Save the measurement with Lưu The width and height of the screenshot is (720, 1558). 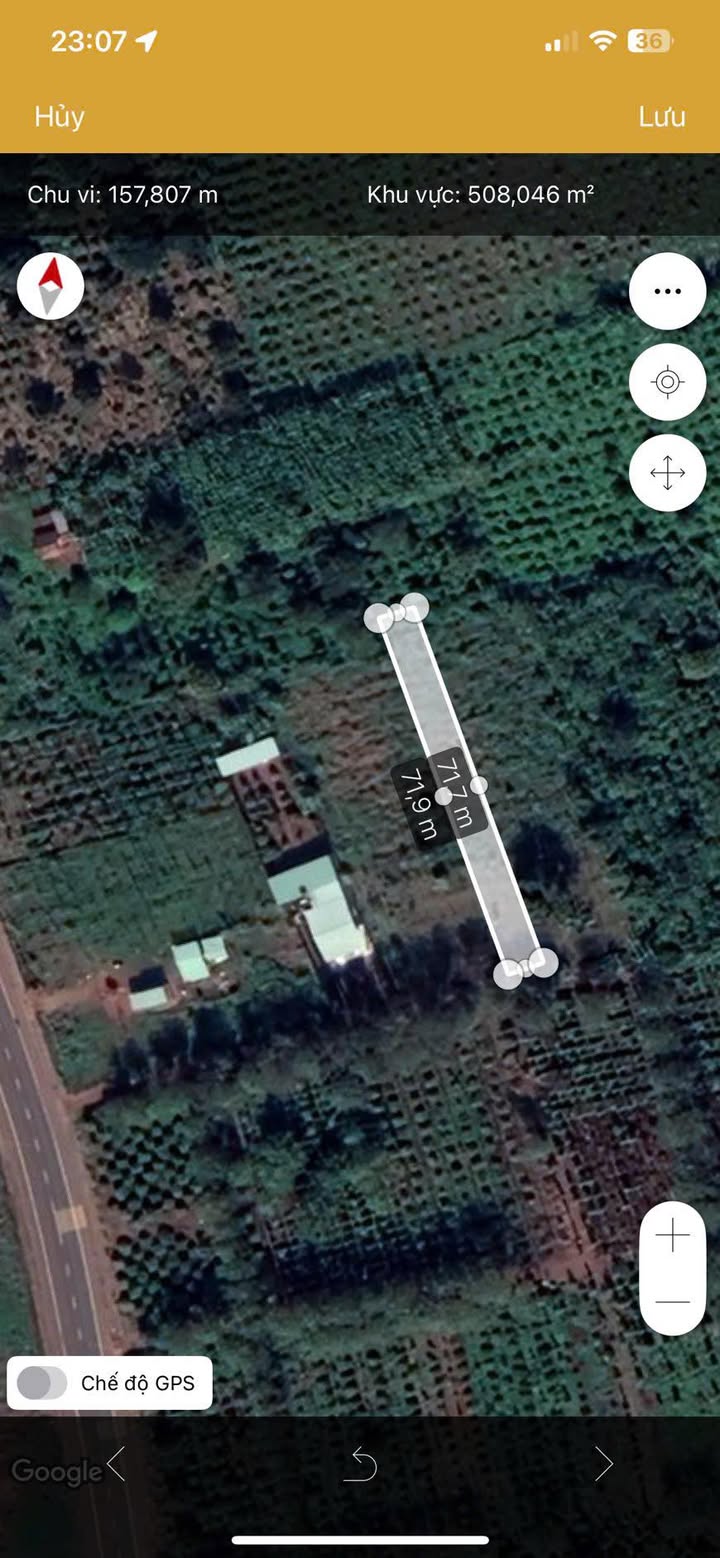[x=662, y=116]
